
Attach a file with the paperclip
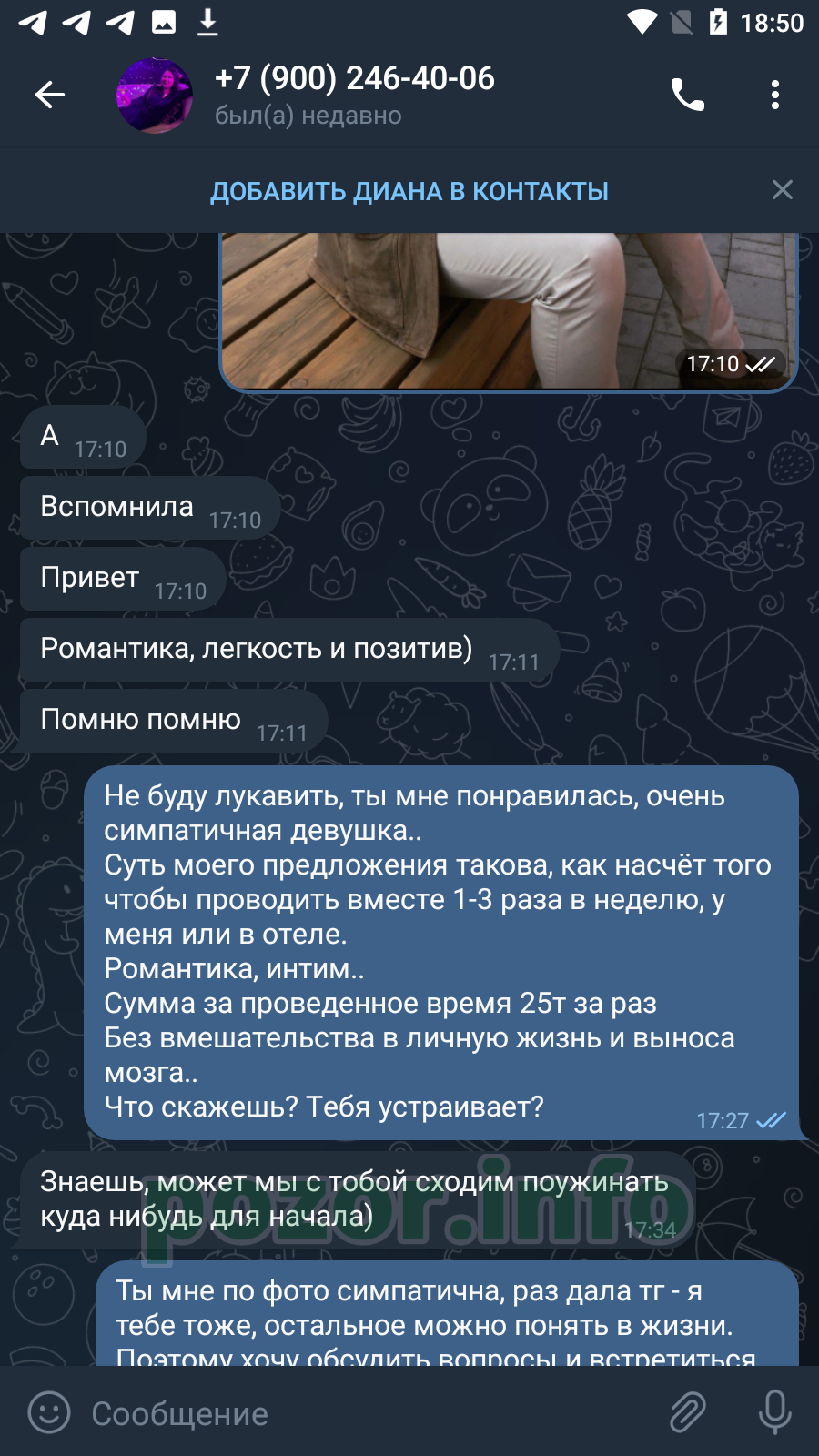click(688, 1412)
